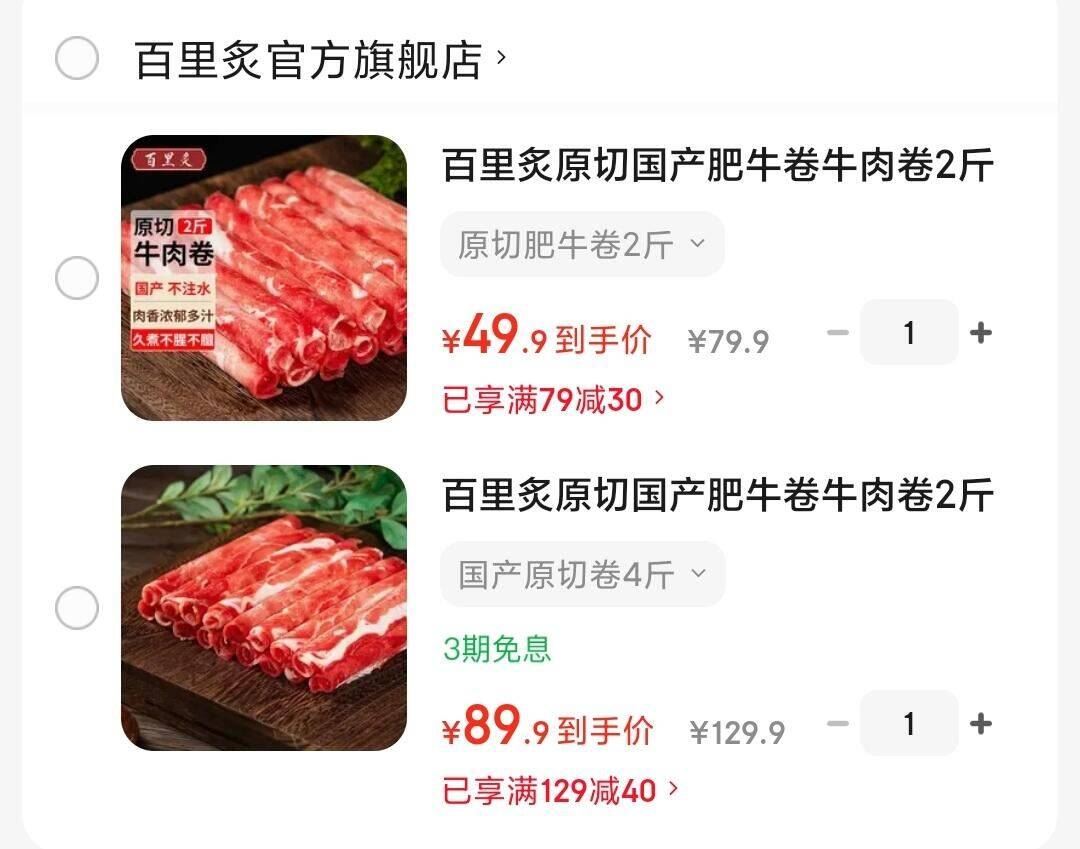The height and width of the screenshot is (849, 1080).
Task: View the 已享满79减30 promotion details
Action: point(553,400)
